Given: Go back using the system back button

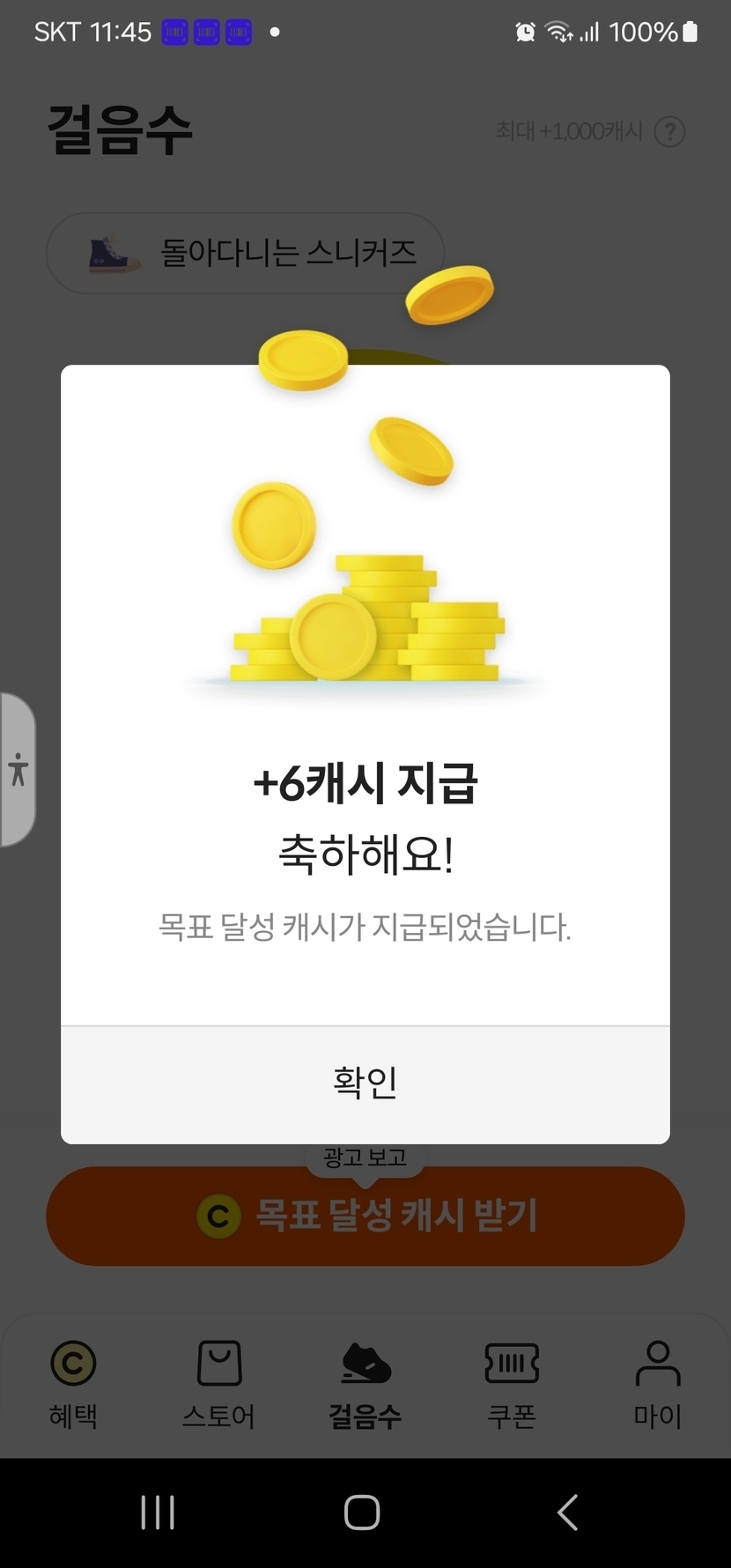Looking at the screenshot, I should 568,1513.
